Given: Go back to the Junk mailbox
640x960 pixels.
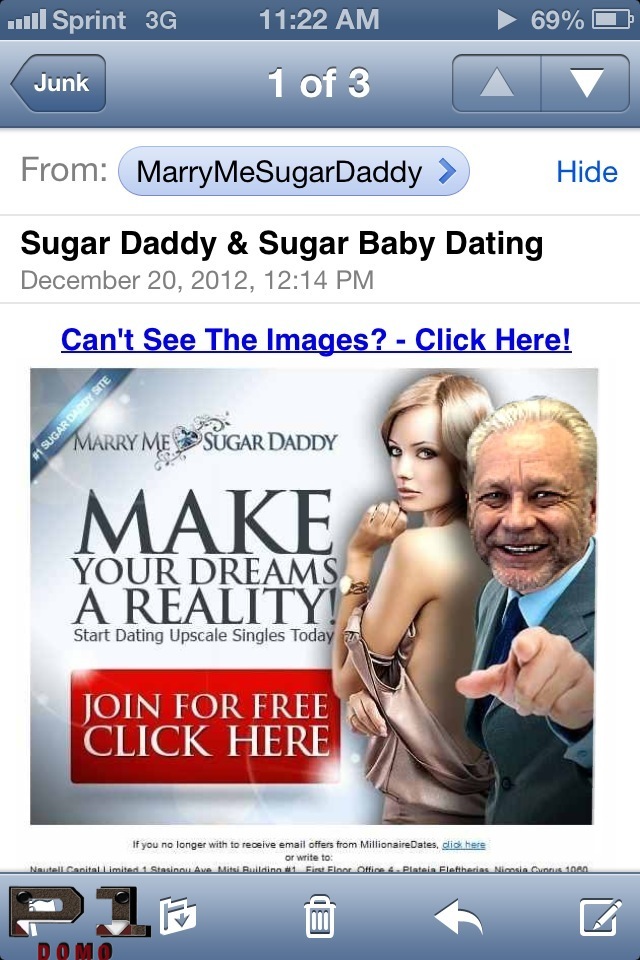Looking at the screenshot, I should (x=58, y=84).
